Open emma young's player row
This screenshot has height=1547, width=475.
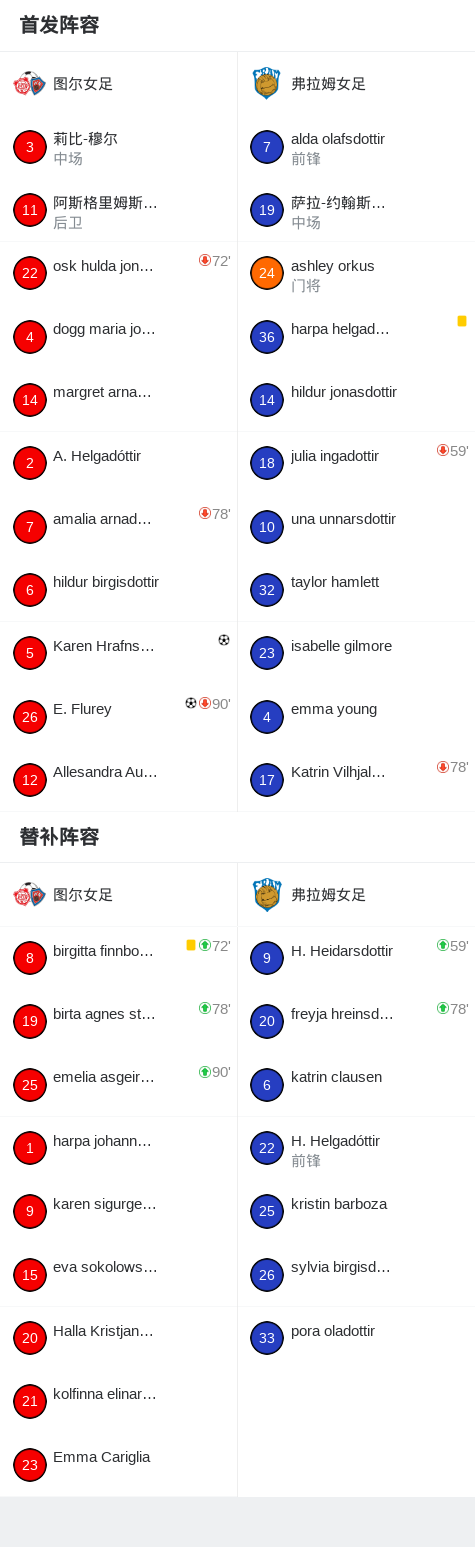tap(356, 717)
